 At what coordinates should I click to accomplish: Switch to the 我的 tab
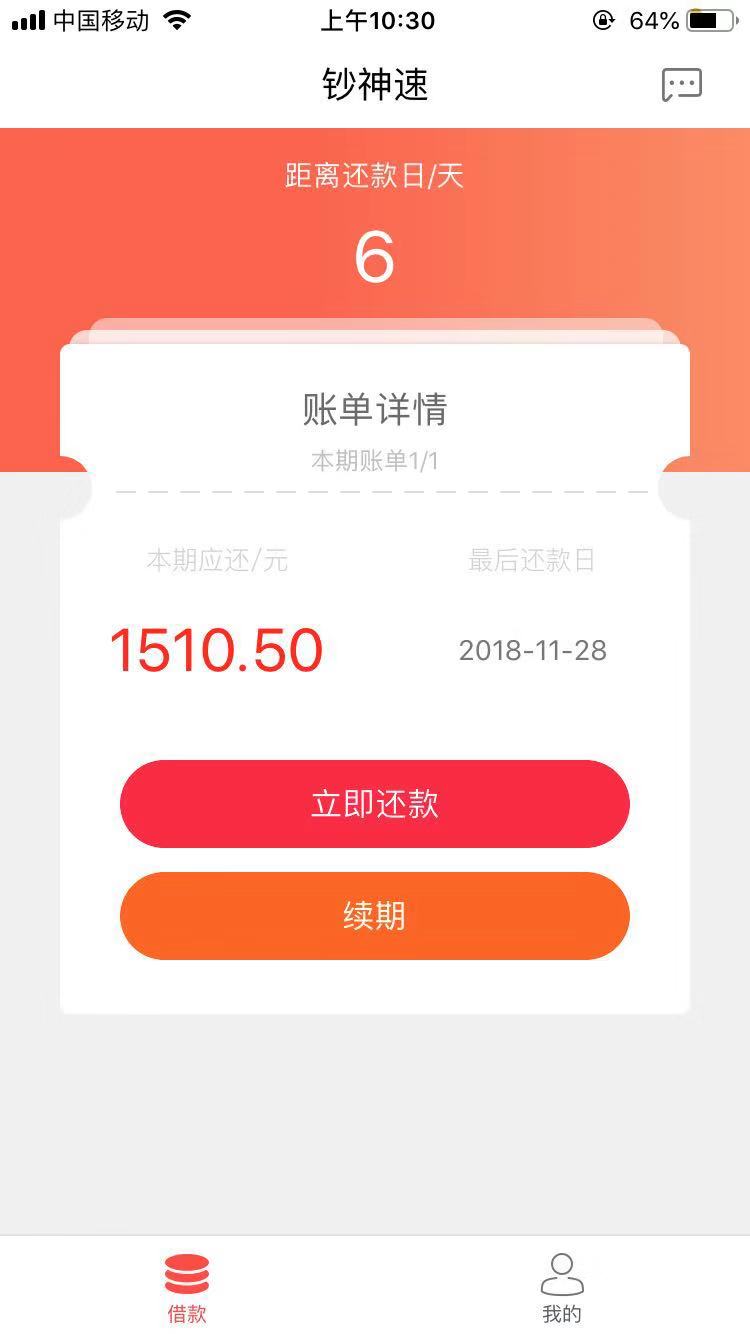tap(562, 1289)
